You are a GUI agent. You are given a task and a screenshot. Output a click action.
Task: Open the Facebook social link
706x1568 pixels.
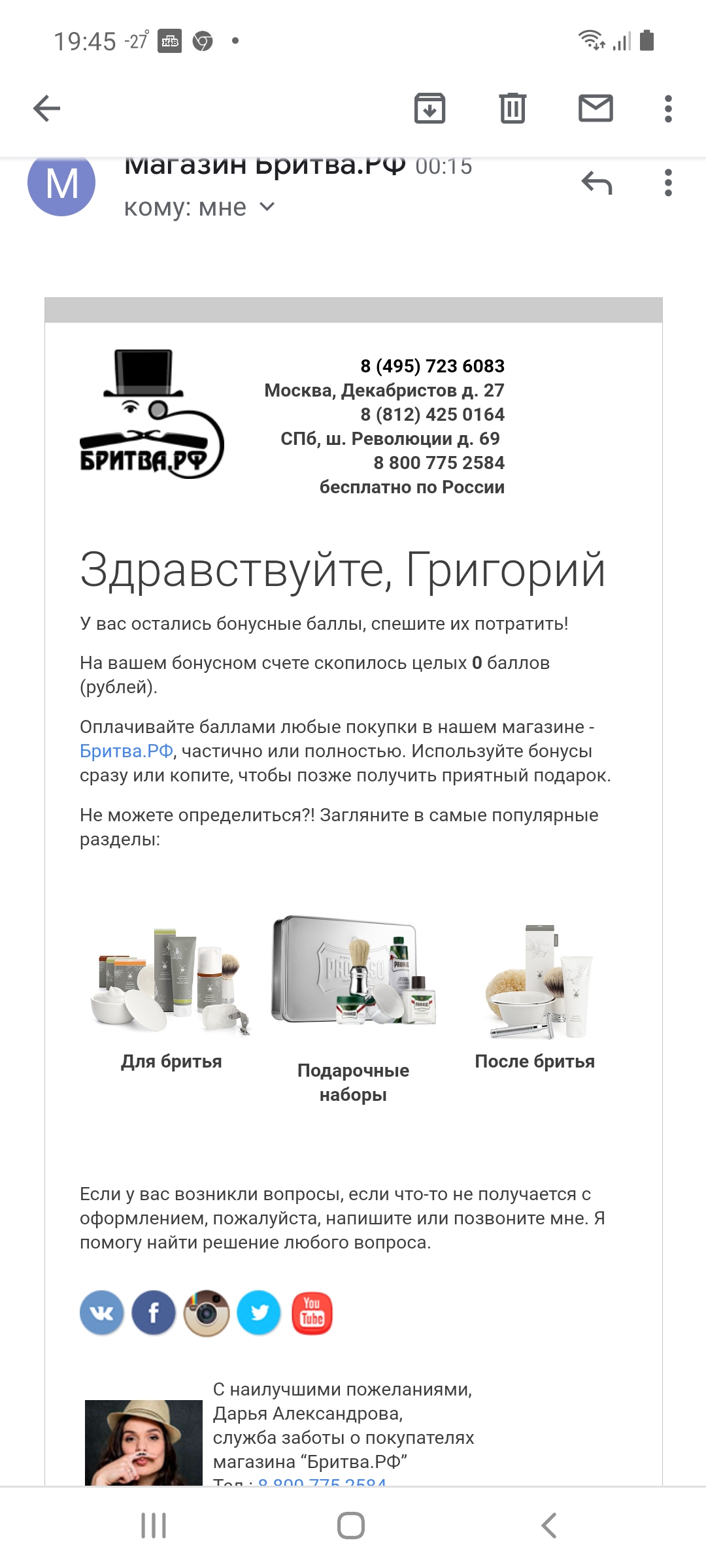coord(154,1313)
